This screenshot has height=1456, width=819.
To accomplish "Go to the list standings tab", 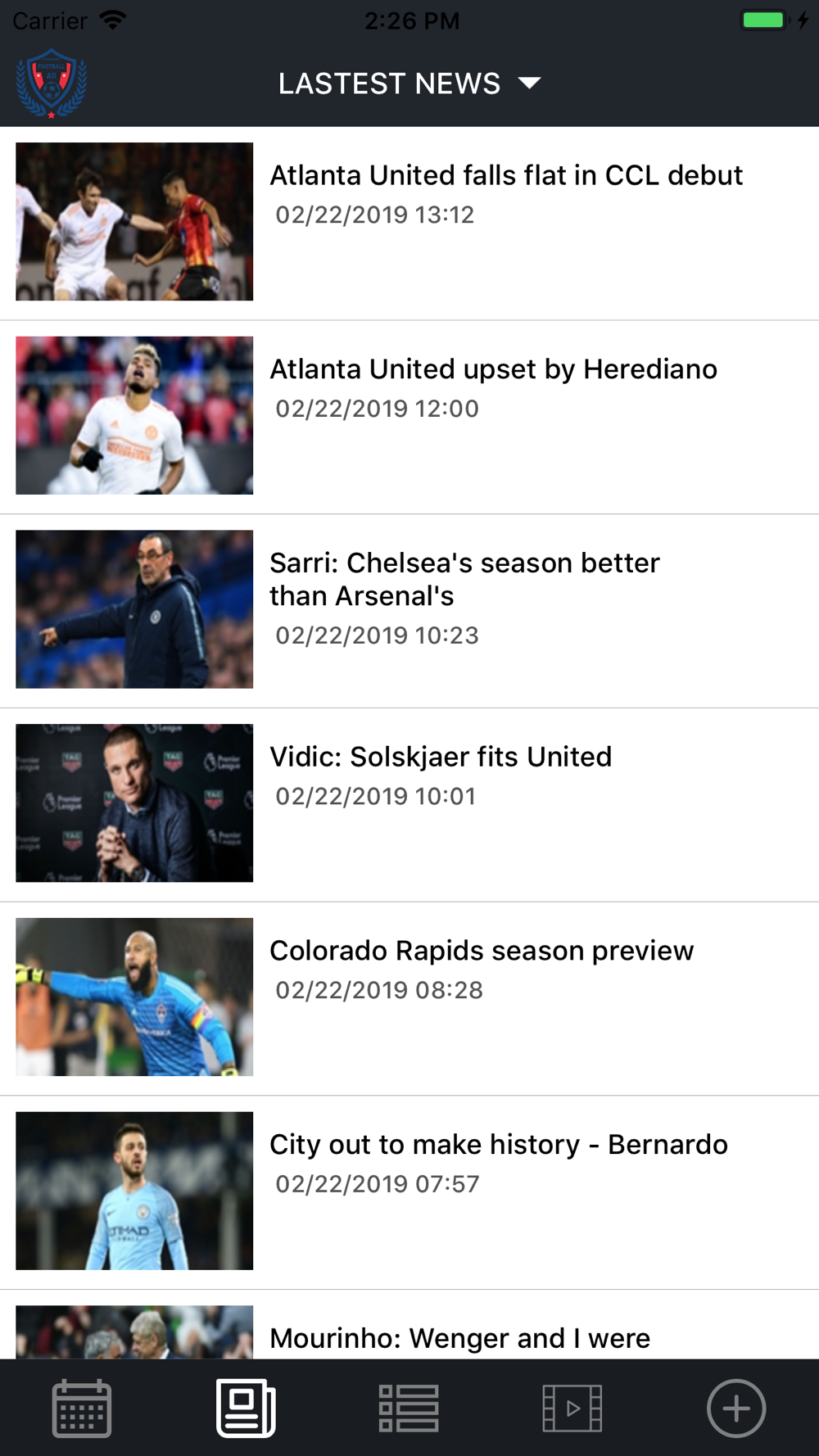I will (x=409, y=1409).
